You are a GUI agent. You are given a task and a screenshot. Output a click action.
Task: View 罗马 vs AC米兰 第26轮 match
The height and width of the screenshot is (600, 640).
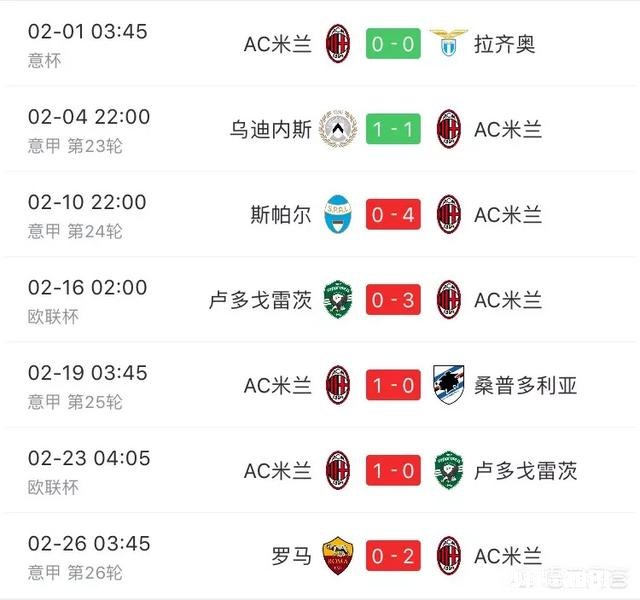tap(391, 555)
